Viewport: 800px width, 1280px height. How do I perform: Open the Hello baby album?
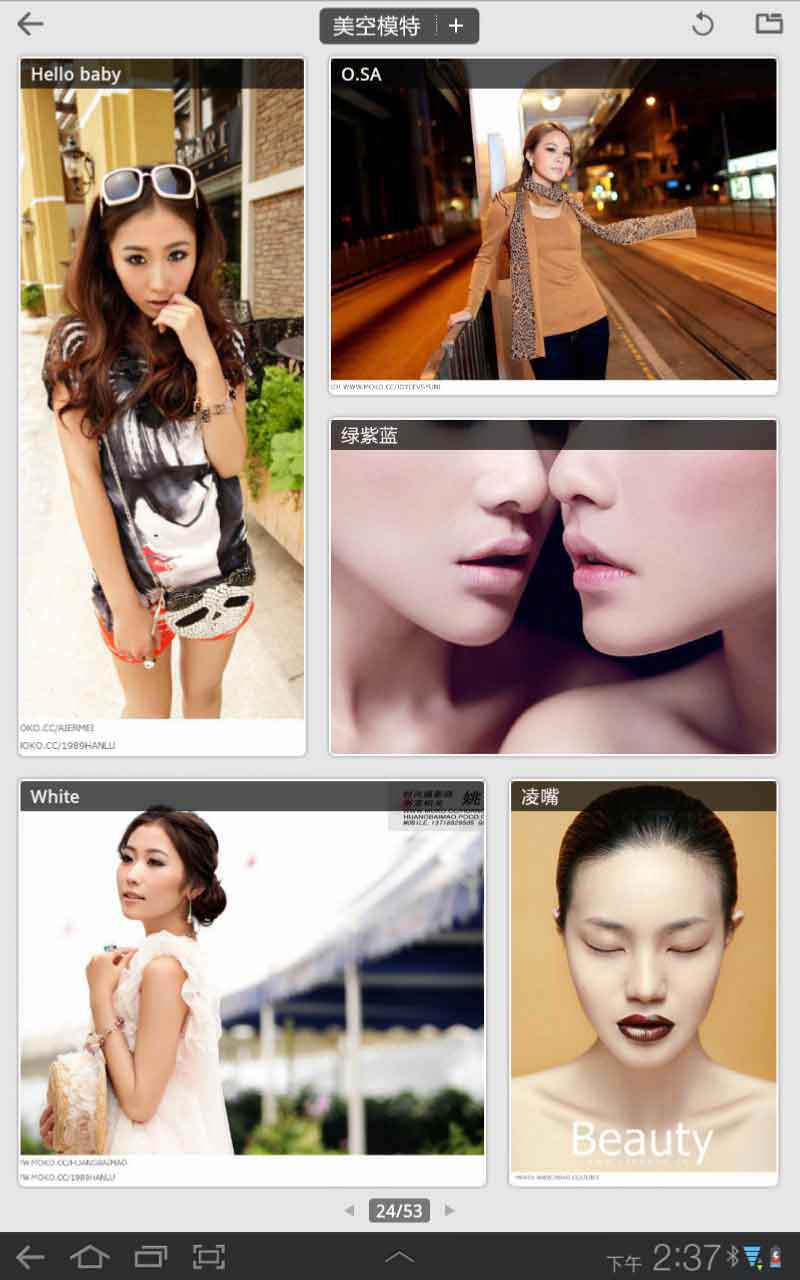(x=162, y=406)
